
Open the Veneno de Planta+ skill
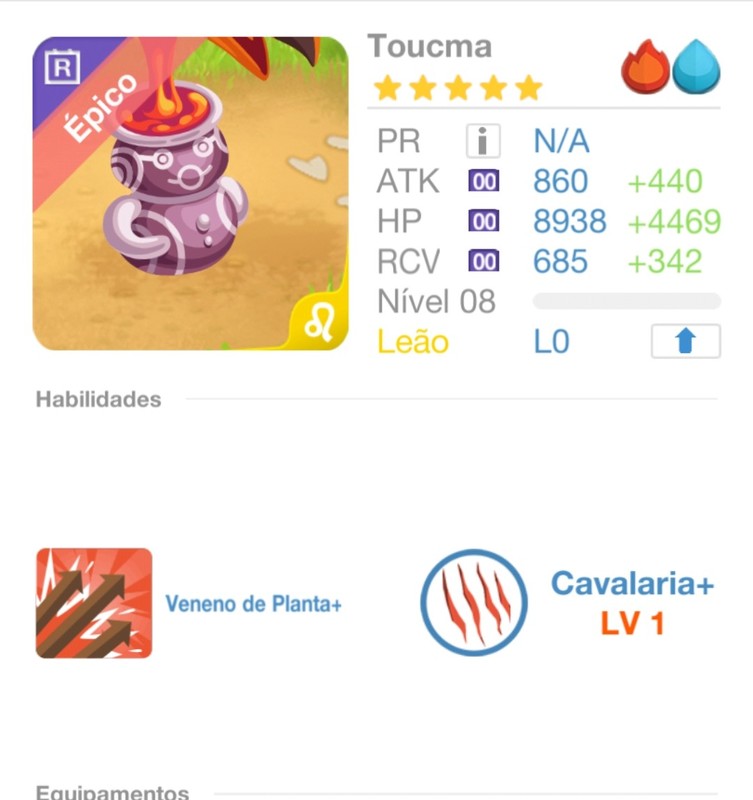coord(94,603)
